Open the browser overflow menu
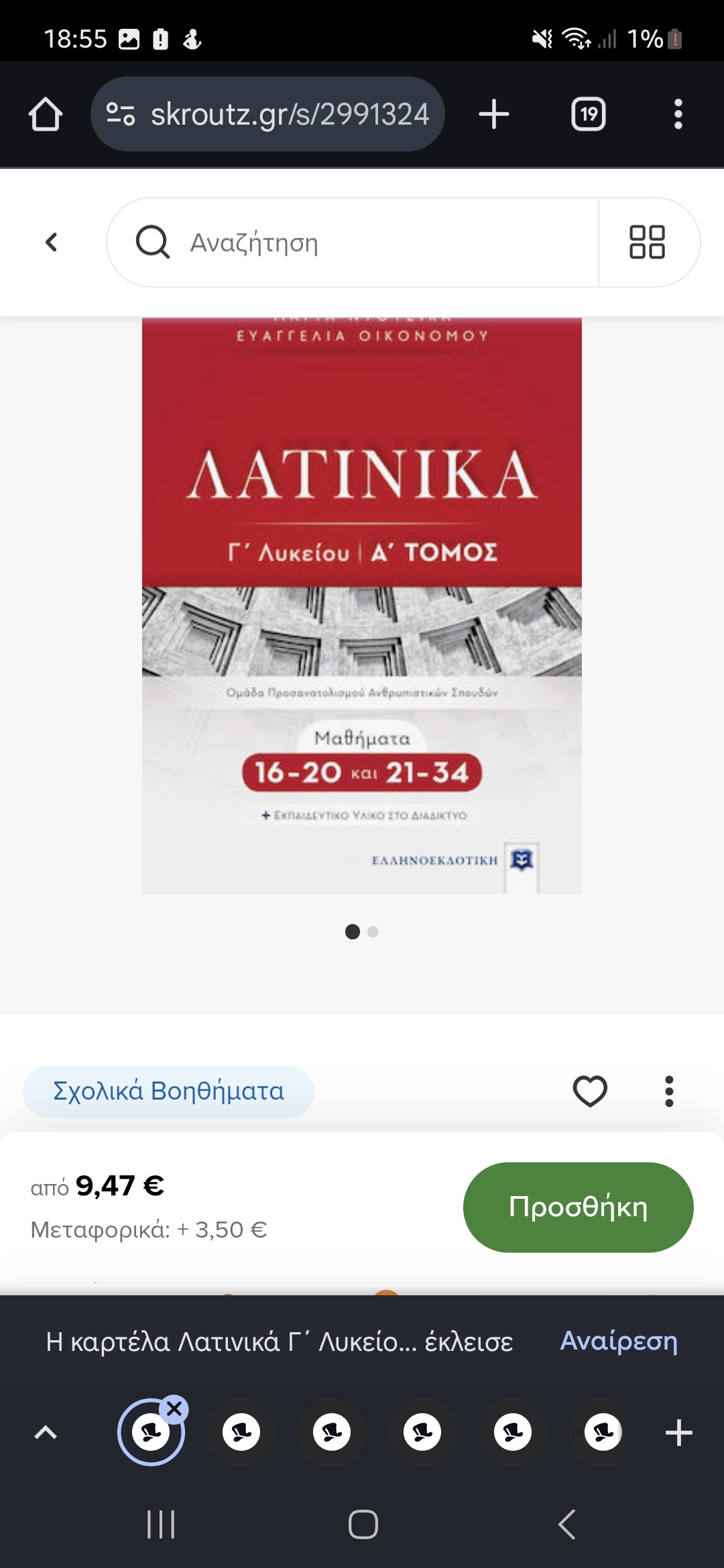Screen dimensions: 724x1568 pyautogui.click(x=678, y=114)
